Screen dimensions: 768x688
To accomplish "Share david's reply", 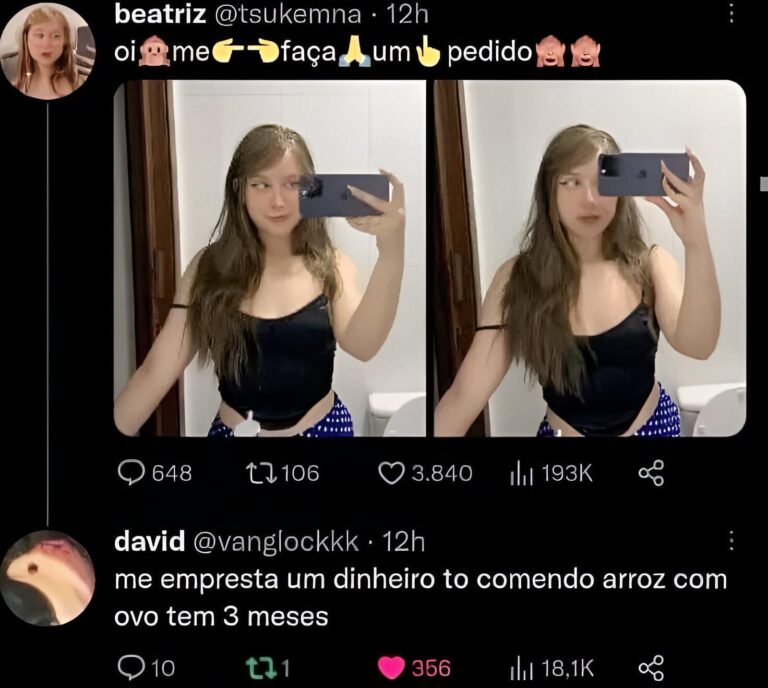I will 651,667.
